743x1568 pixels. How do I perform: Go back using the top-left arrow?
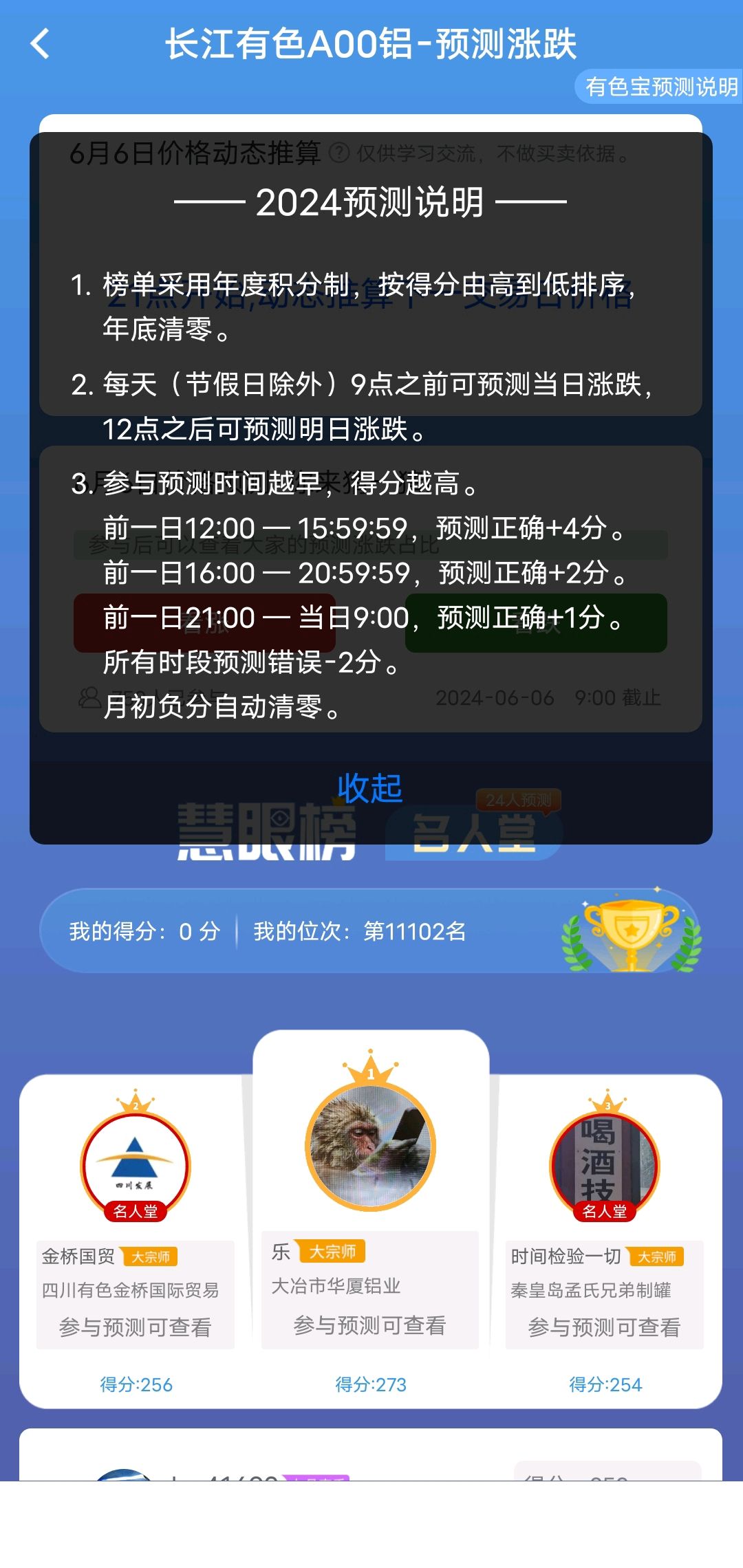click(x=41, y=44)
